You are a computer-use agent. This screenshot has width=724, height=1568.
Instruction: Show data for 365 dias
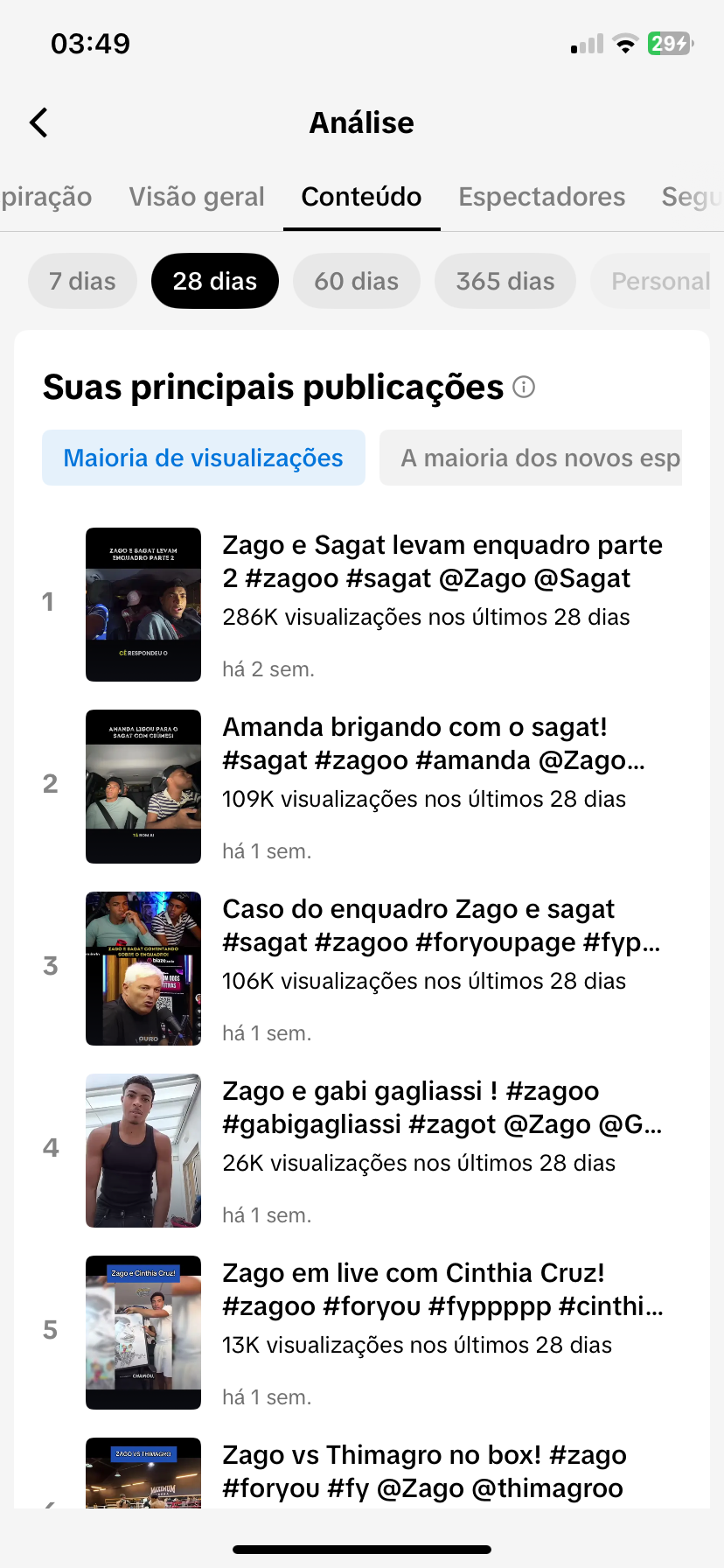tap(505, 281)
